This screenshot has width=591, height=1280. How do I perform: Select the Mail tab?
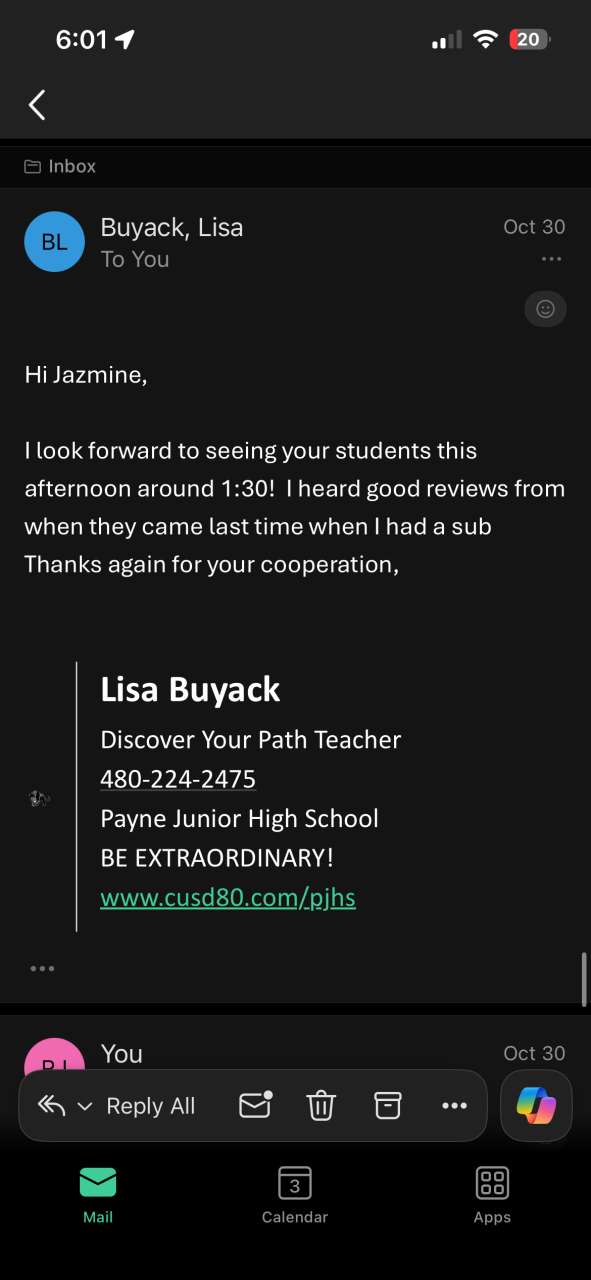click(x=98, y=1195)
